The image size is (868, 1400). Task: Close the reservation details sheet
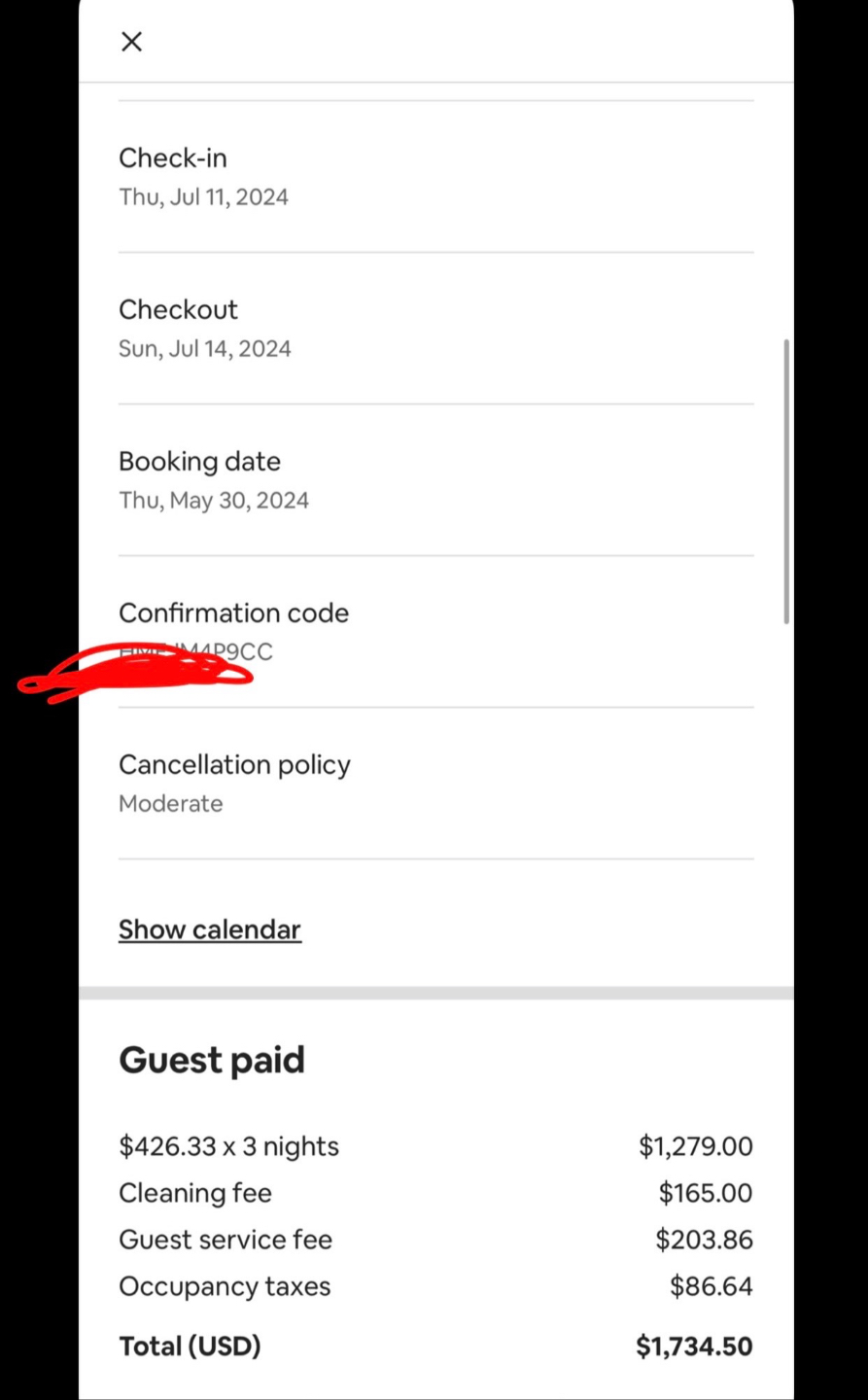coord(131,41)
